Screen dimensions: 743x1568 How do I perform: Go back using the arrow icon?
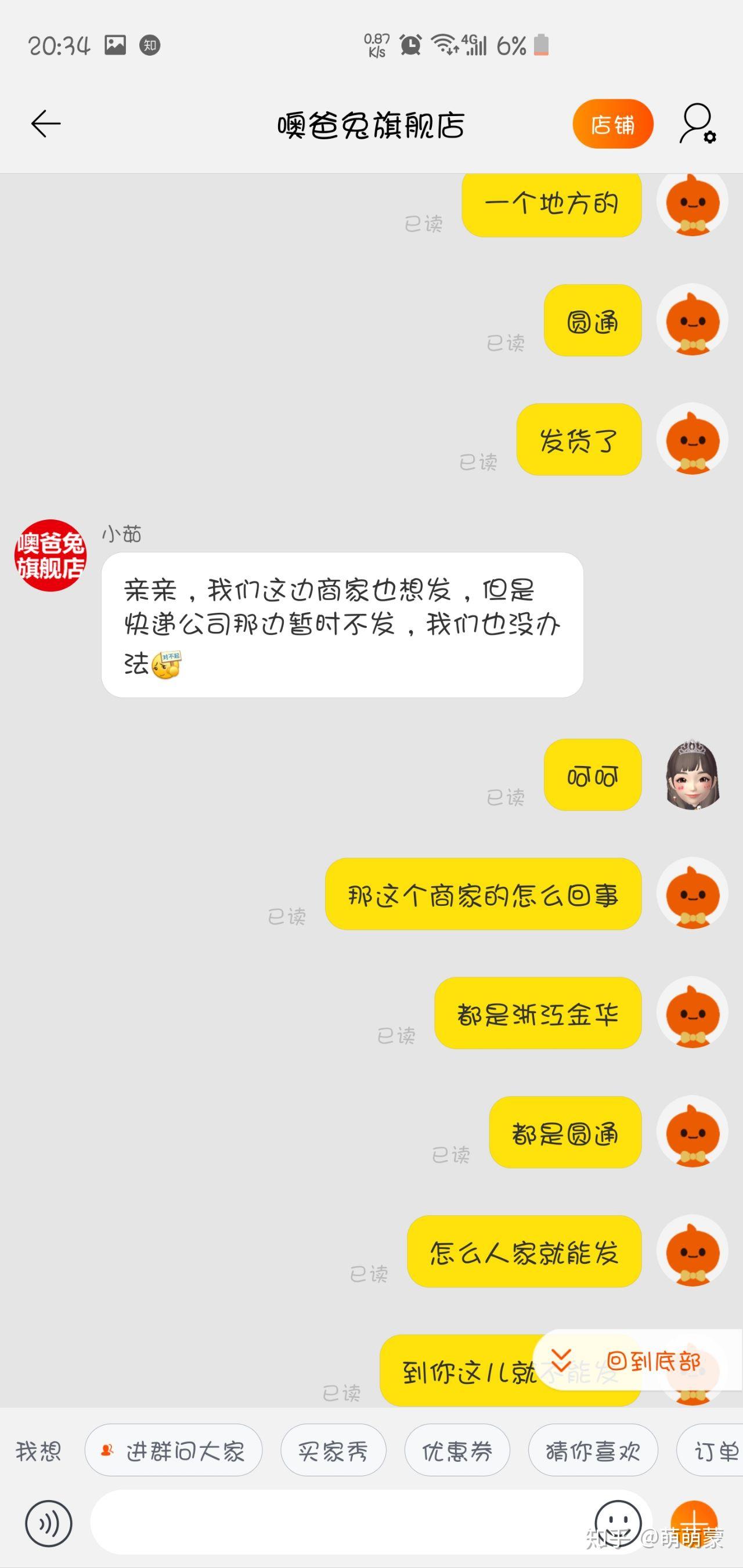click(46, 124)
